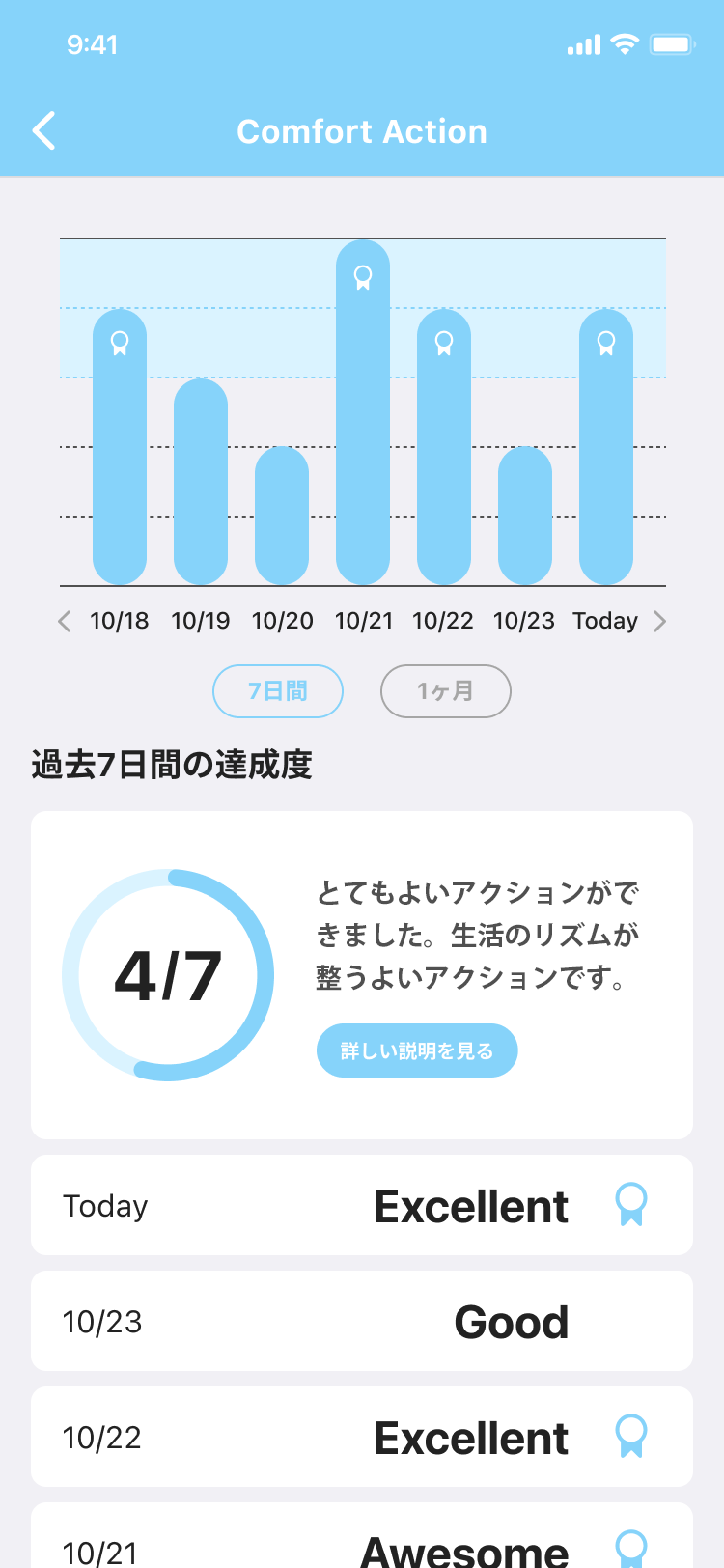The height and width of the screenshot is (1568, 724).
Task: Show the next week of chart dates
Action: 660,621
